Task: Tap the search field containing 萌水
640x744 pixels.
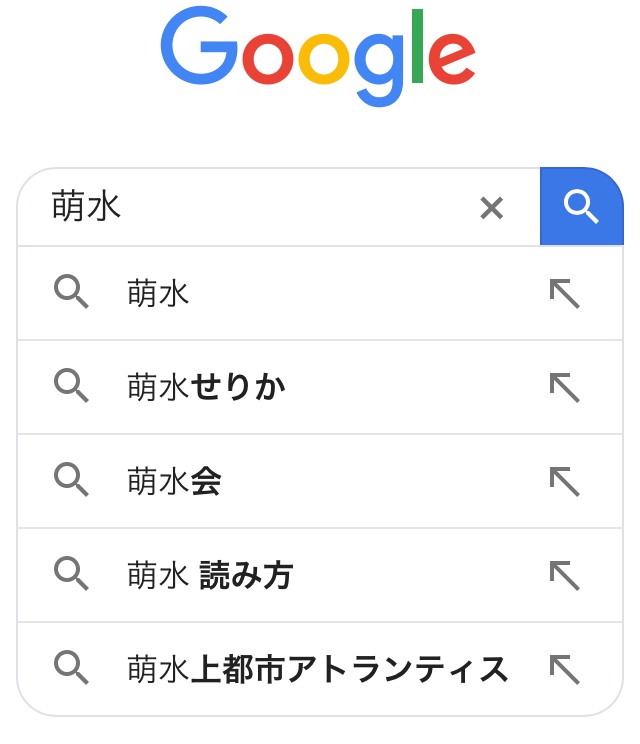Action: click(x=250, y=208)
